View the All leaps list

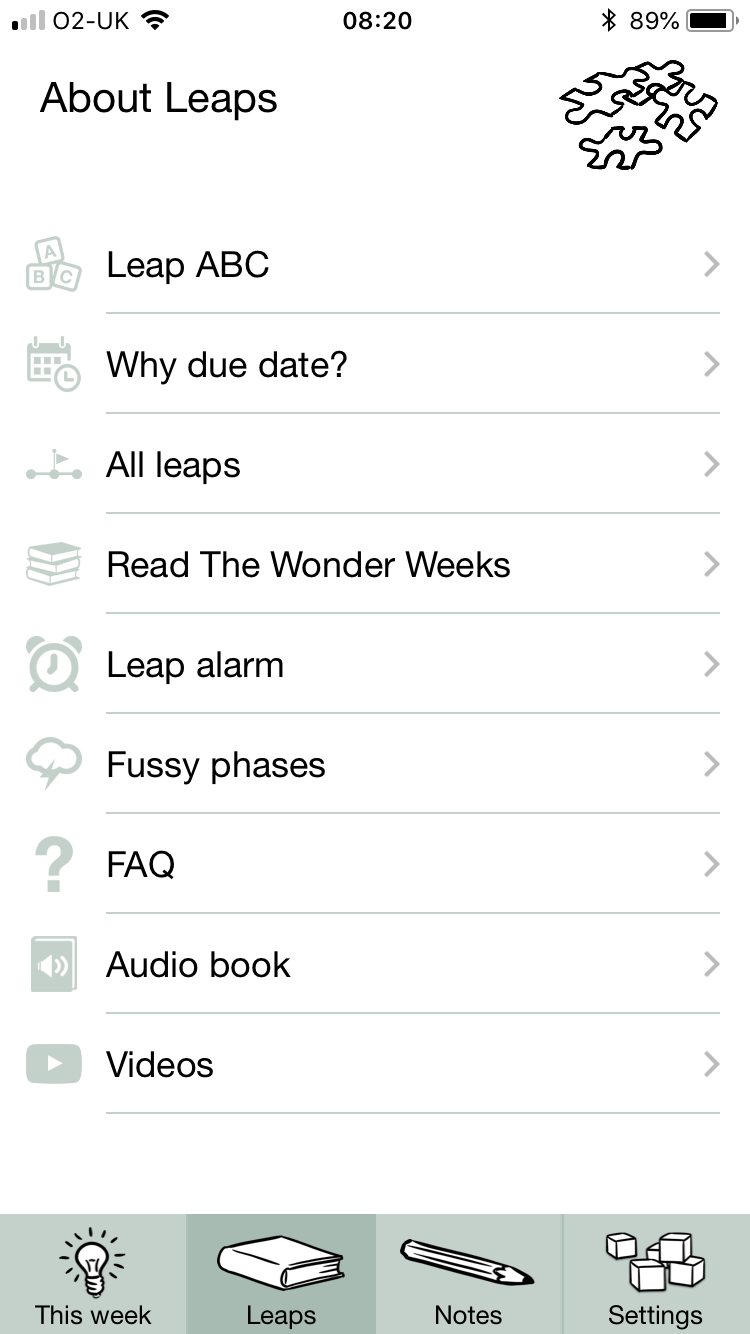point(375,465)
